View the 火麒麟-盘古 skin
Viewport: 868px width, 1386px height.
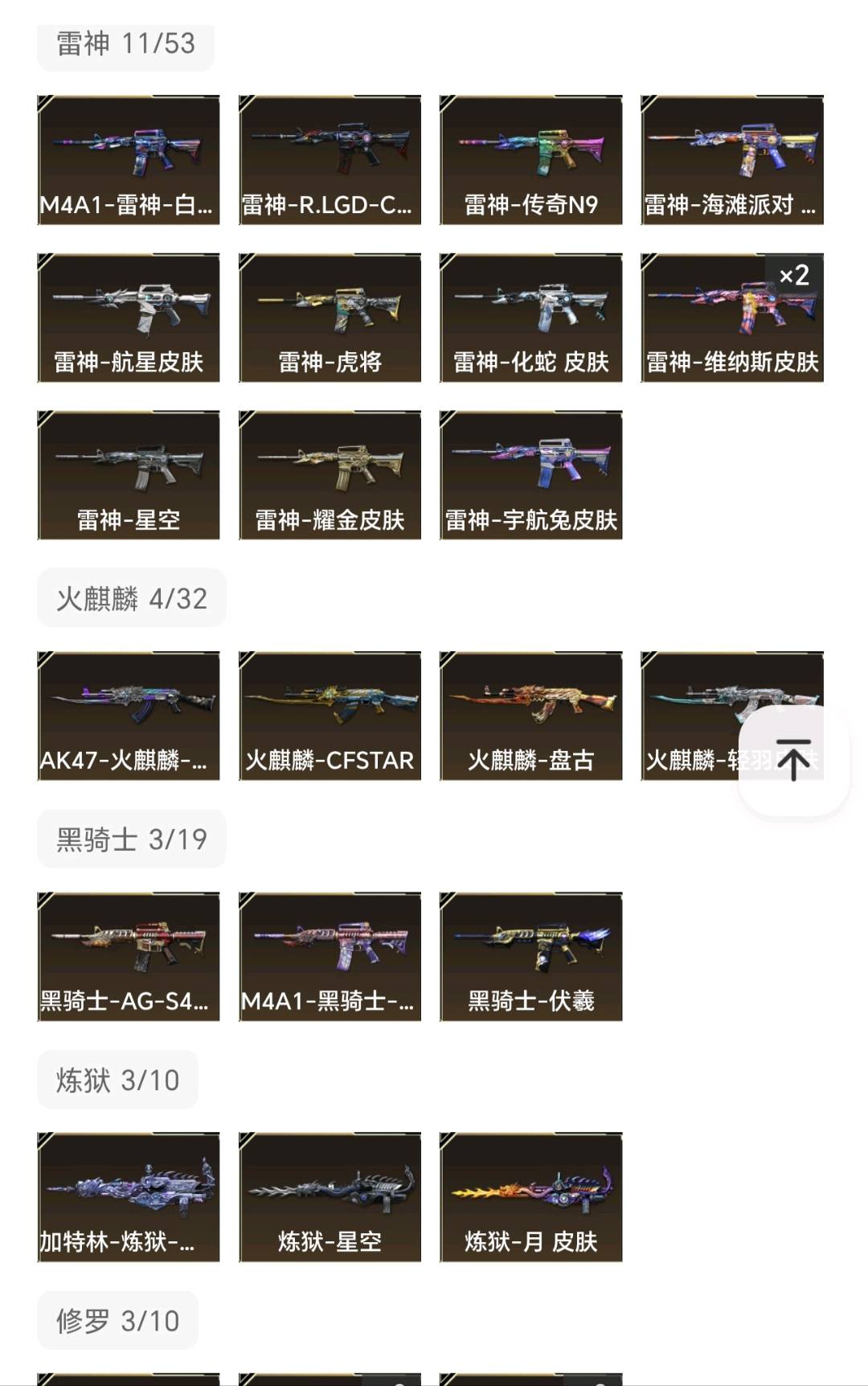coord(530,715)
